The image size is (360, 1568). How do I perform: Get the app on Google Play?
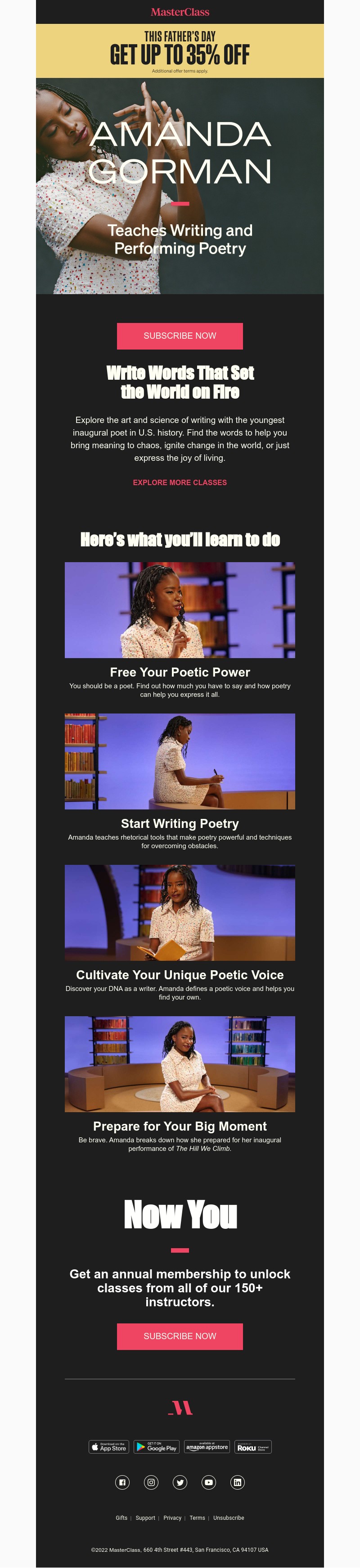coord(156,1447)
